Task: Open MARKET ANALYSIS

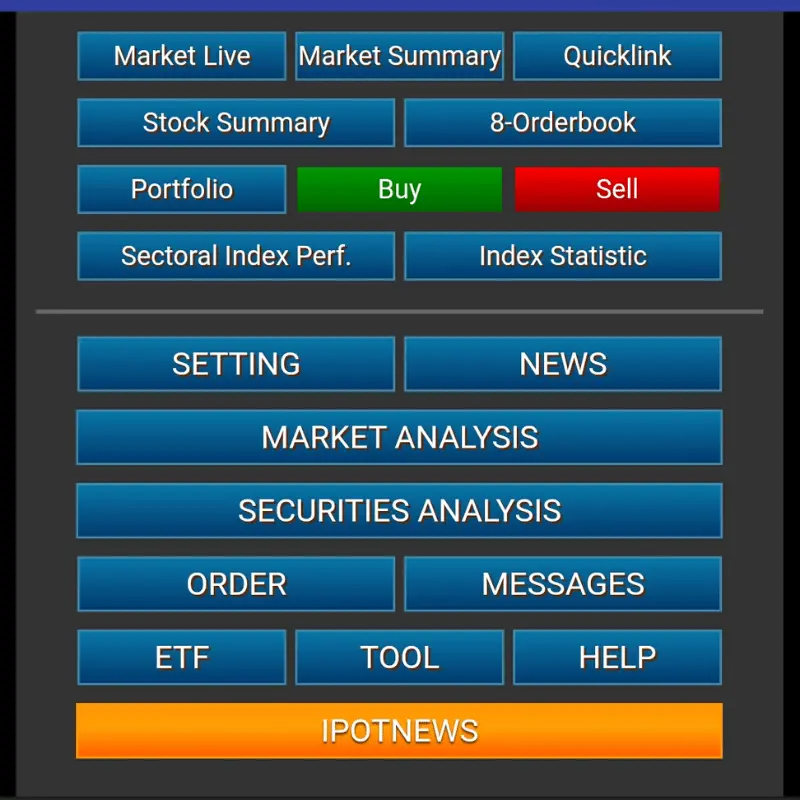Action: click(x=400, y=437)
